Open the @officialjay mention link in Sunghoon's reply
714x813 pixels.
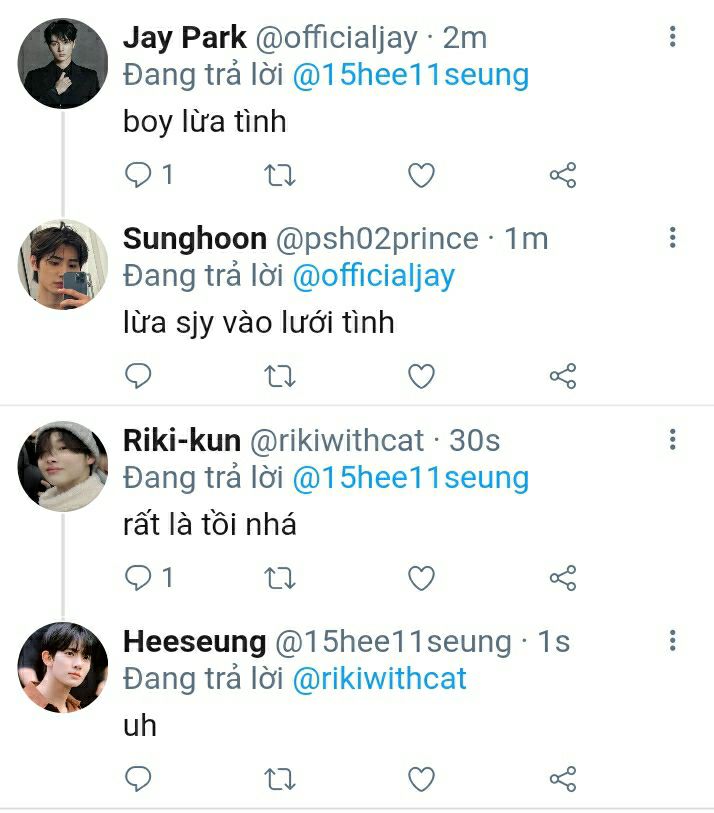click(374, 276)
